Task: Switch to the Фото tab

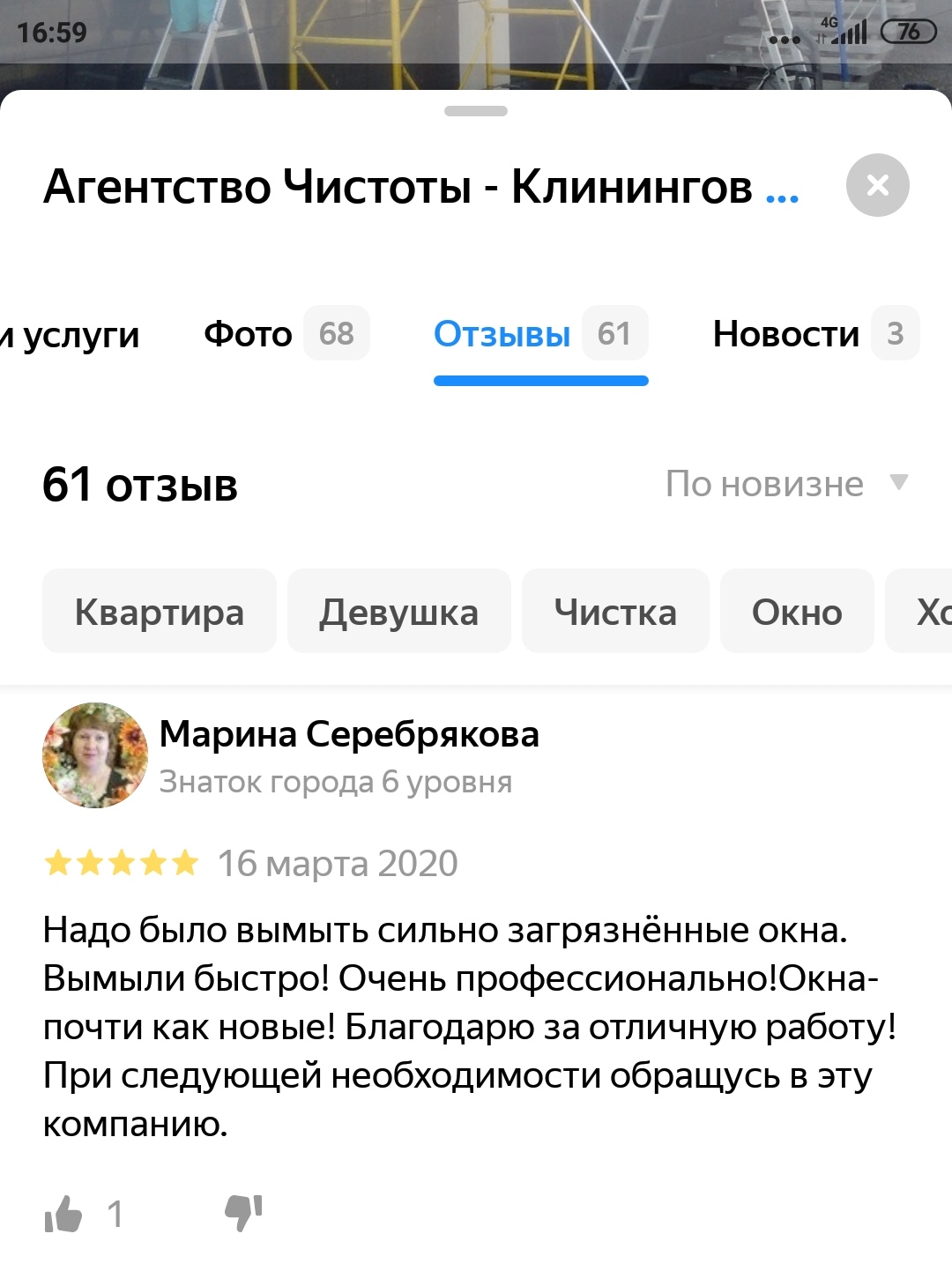Action: 285,334
